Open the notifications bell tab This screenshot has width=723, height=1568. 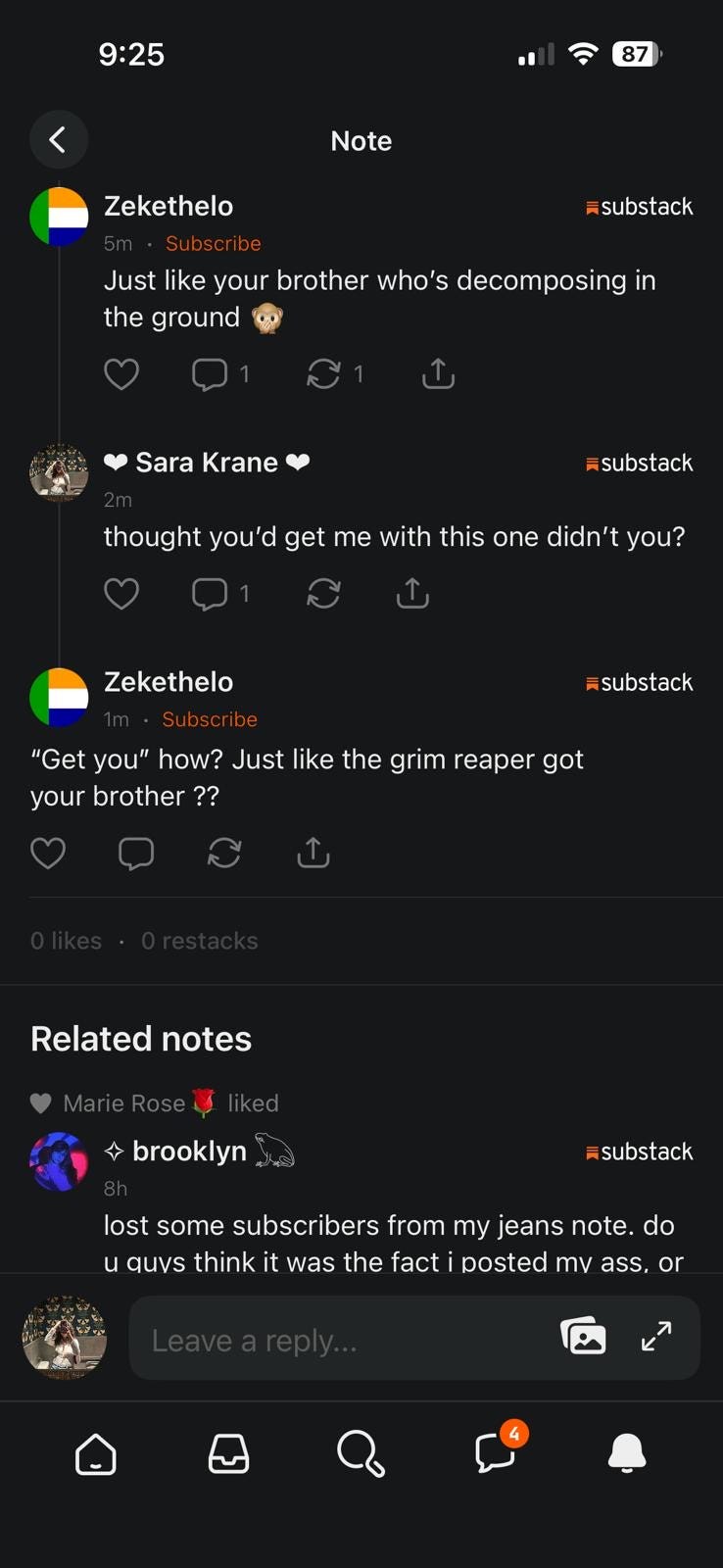click(627, 1453)
